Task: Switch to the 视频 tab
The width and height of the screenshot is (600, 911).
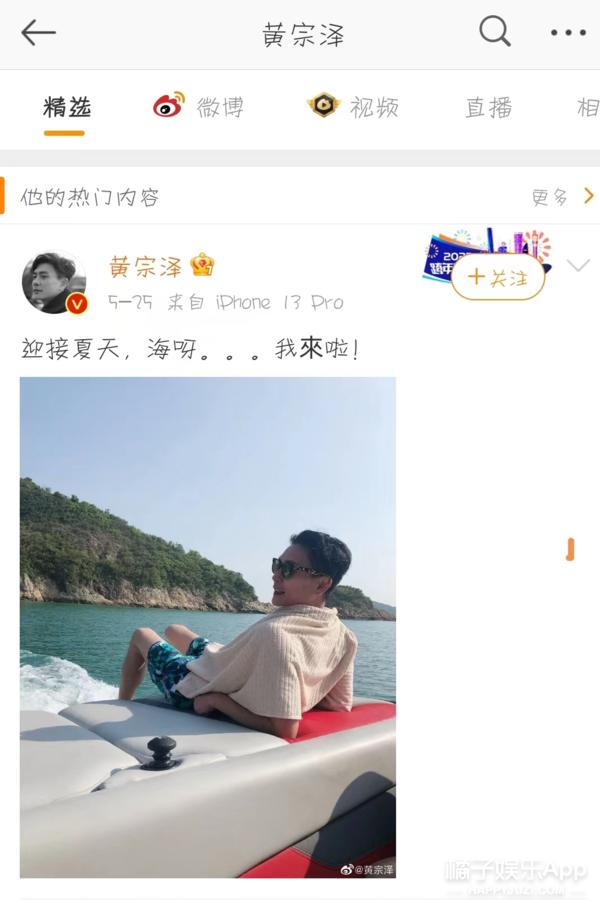Action: tap(353, 107)
